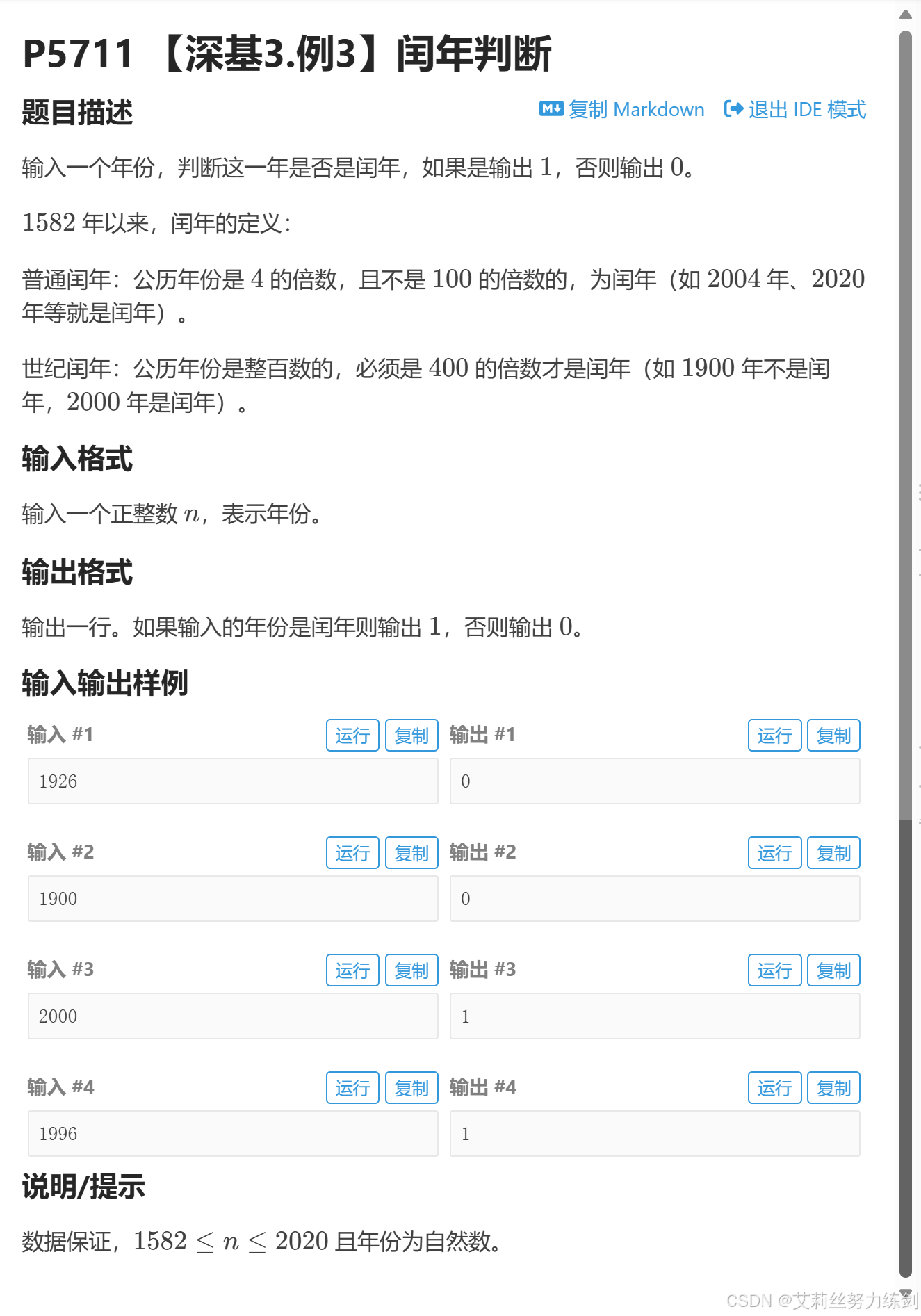Screen dimensions: 921x1316
Task: Copy sample input #4
Action: pos(411,1088)
